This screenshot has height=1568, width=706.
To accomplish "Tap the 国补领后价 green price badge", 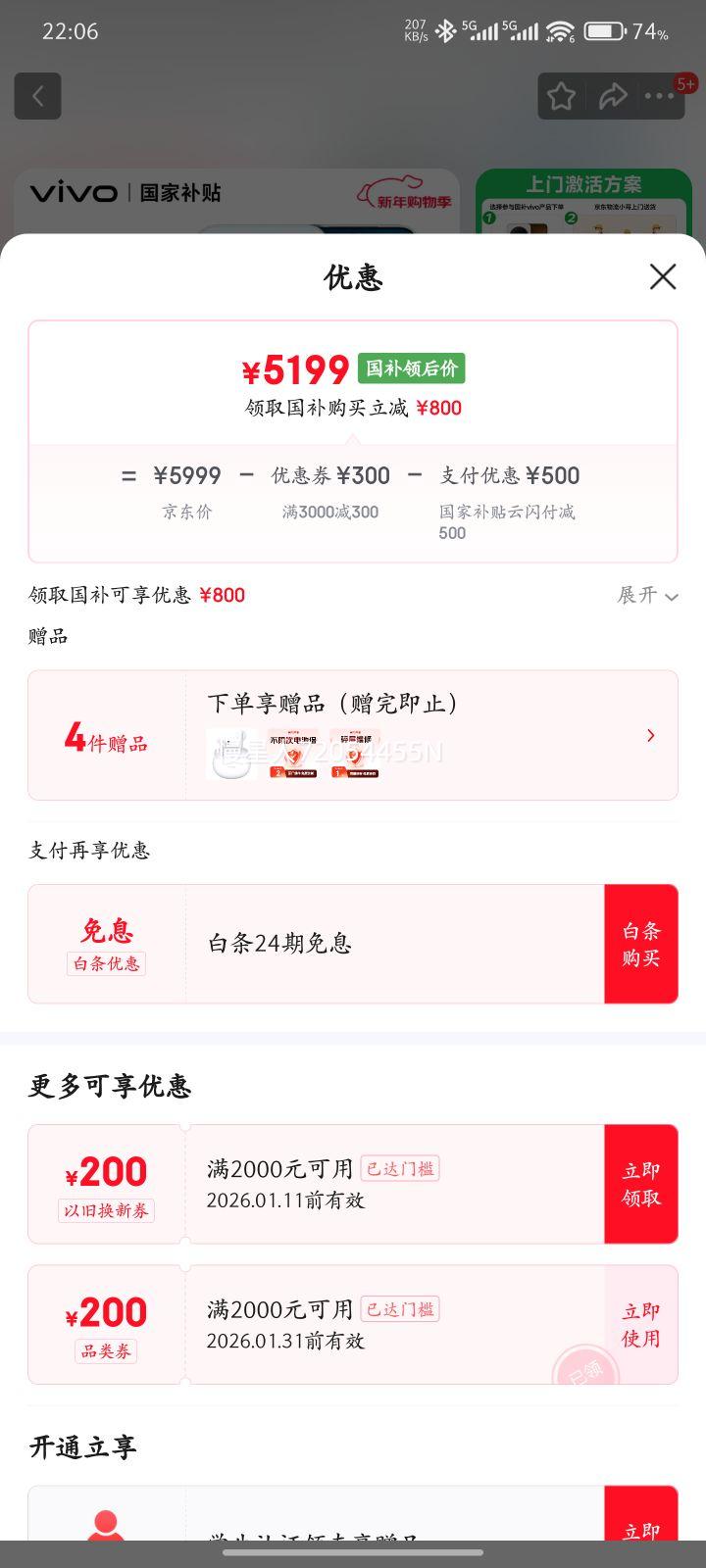I will [412, 369].
